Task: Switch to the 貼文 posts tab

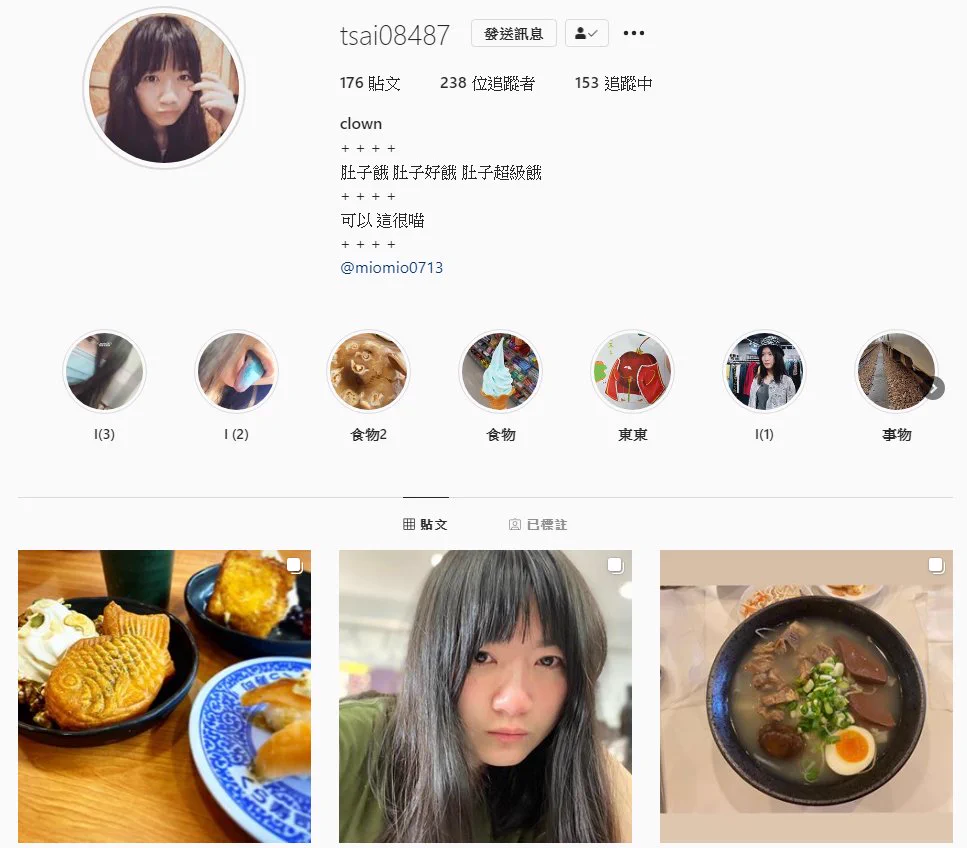Action: (425, 524)
